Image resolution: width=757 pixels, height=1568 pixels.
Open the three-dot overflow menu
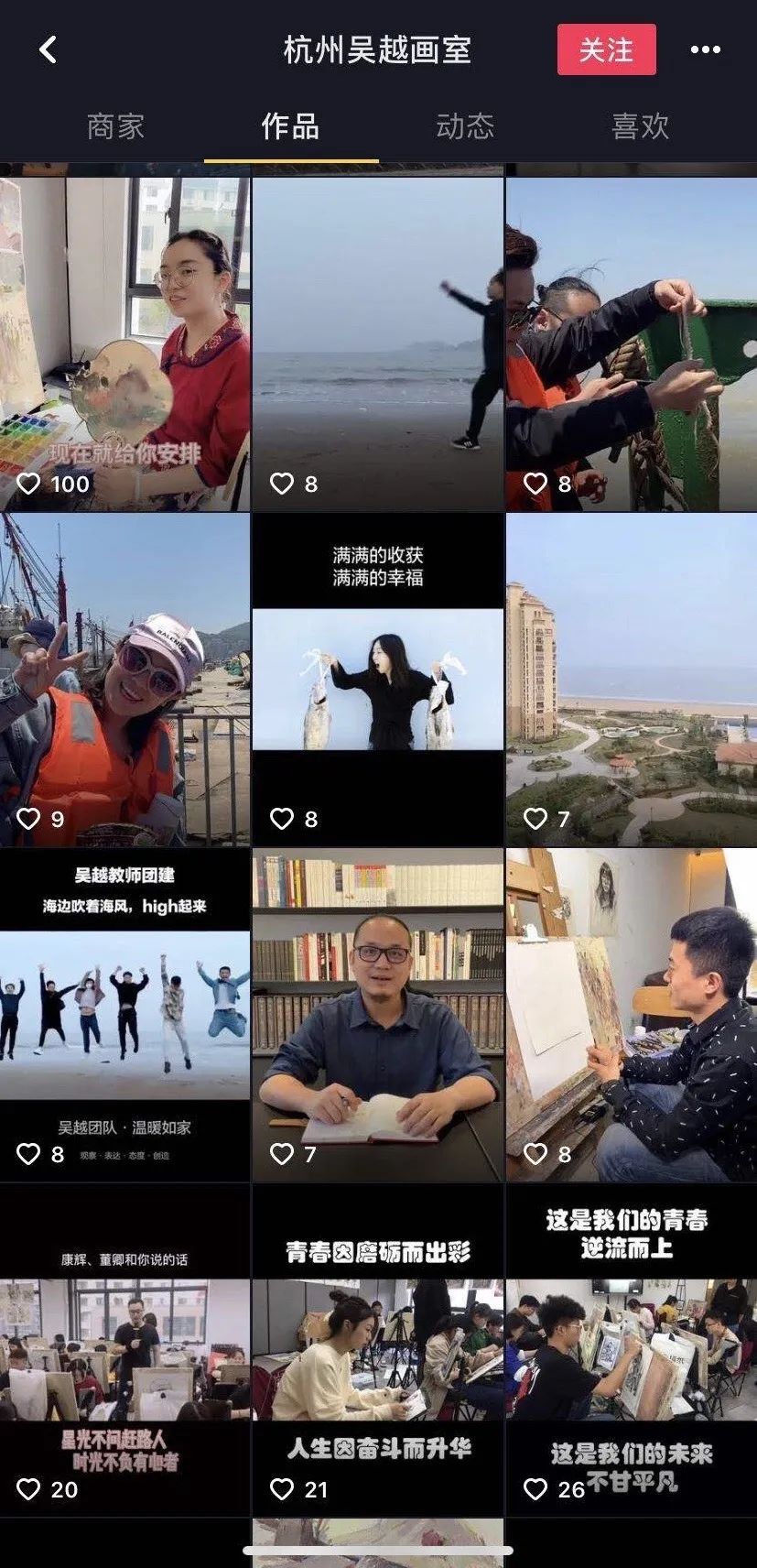click(x=705, y=49)
